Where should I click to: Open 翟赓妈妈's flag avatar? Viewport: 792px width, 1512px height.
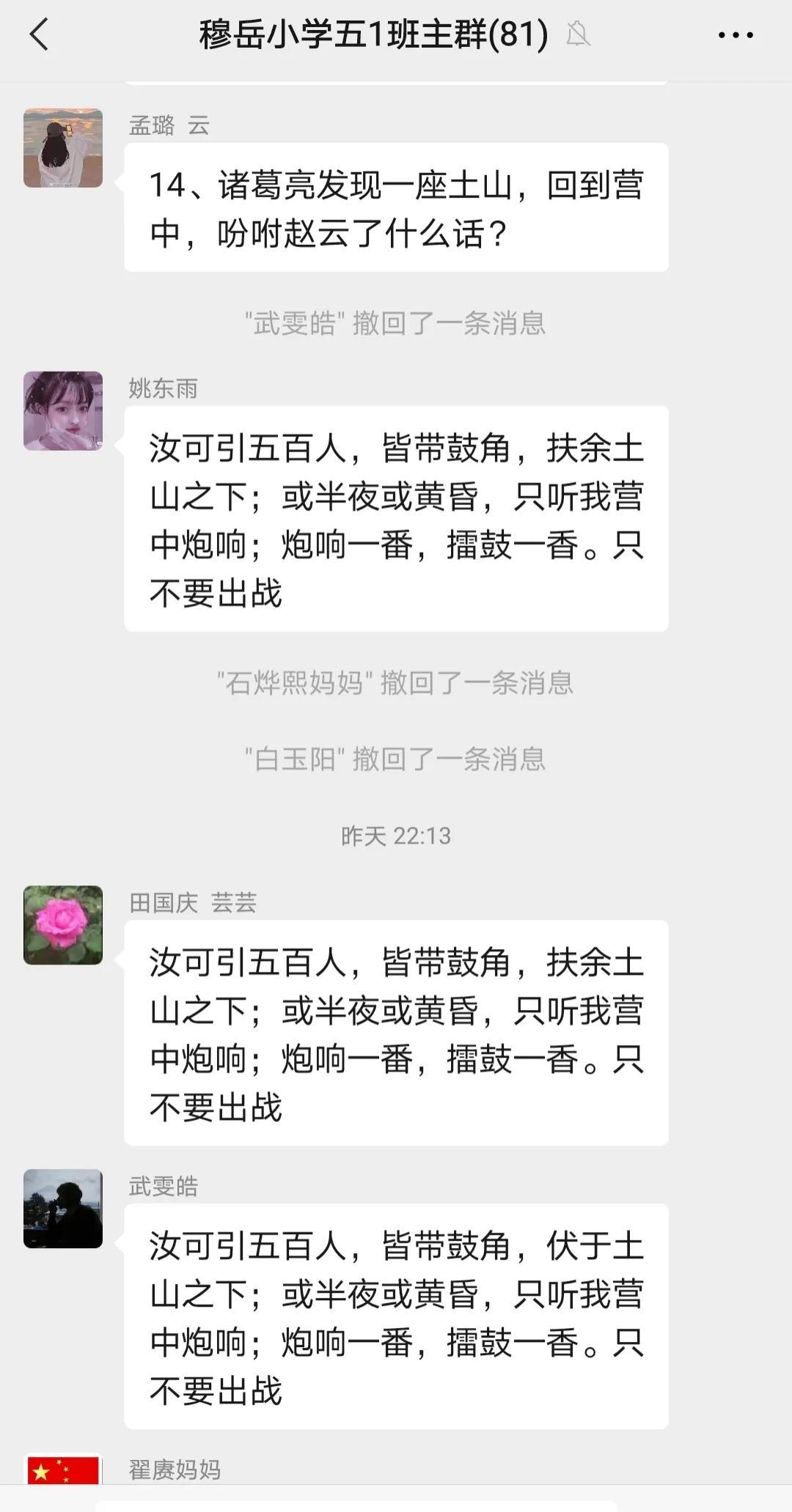tap(63, 1469)
